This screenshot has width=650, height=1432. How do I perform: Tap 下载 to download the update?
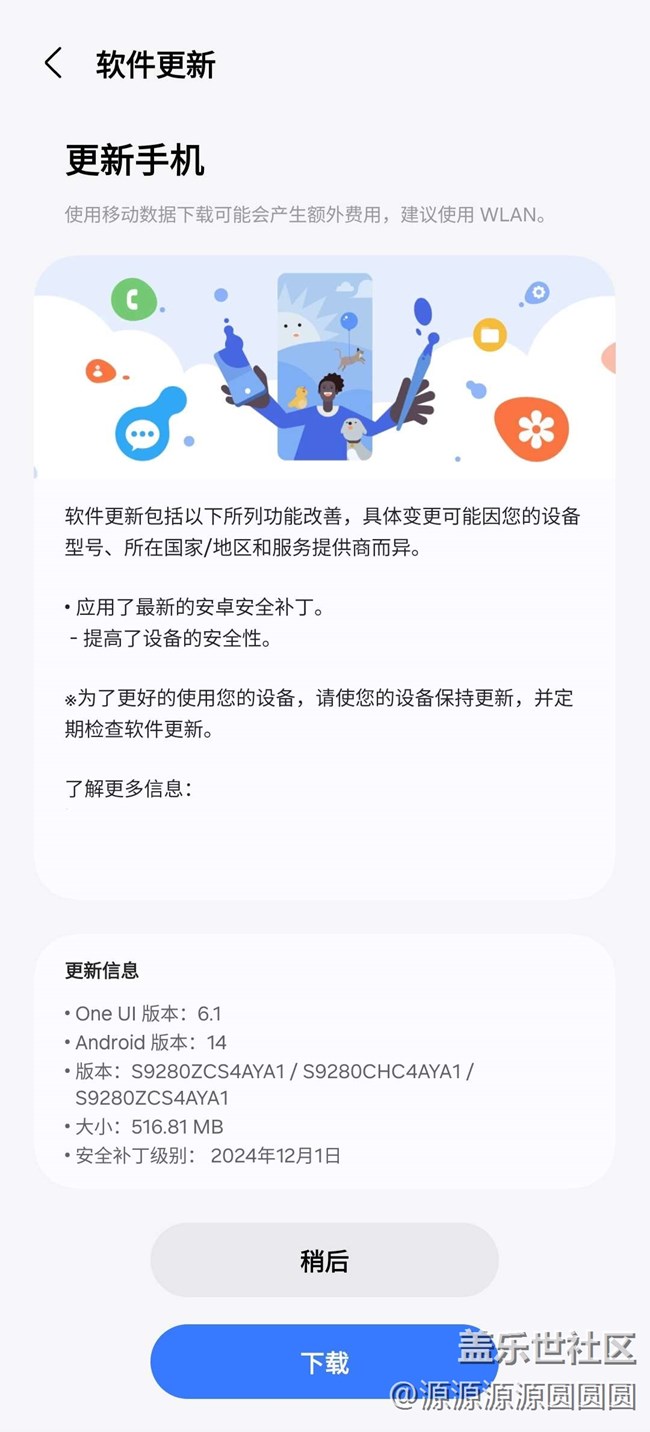[324, 1362]
